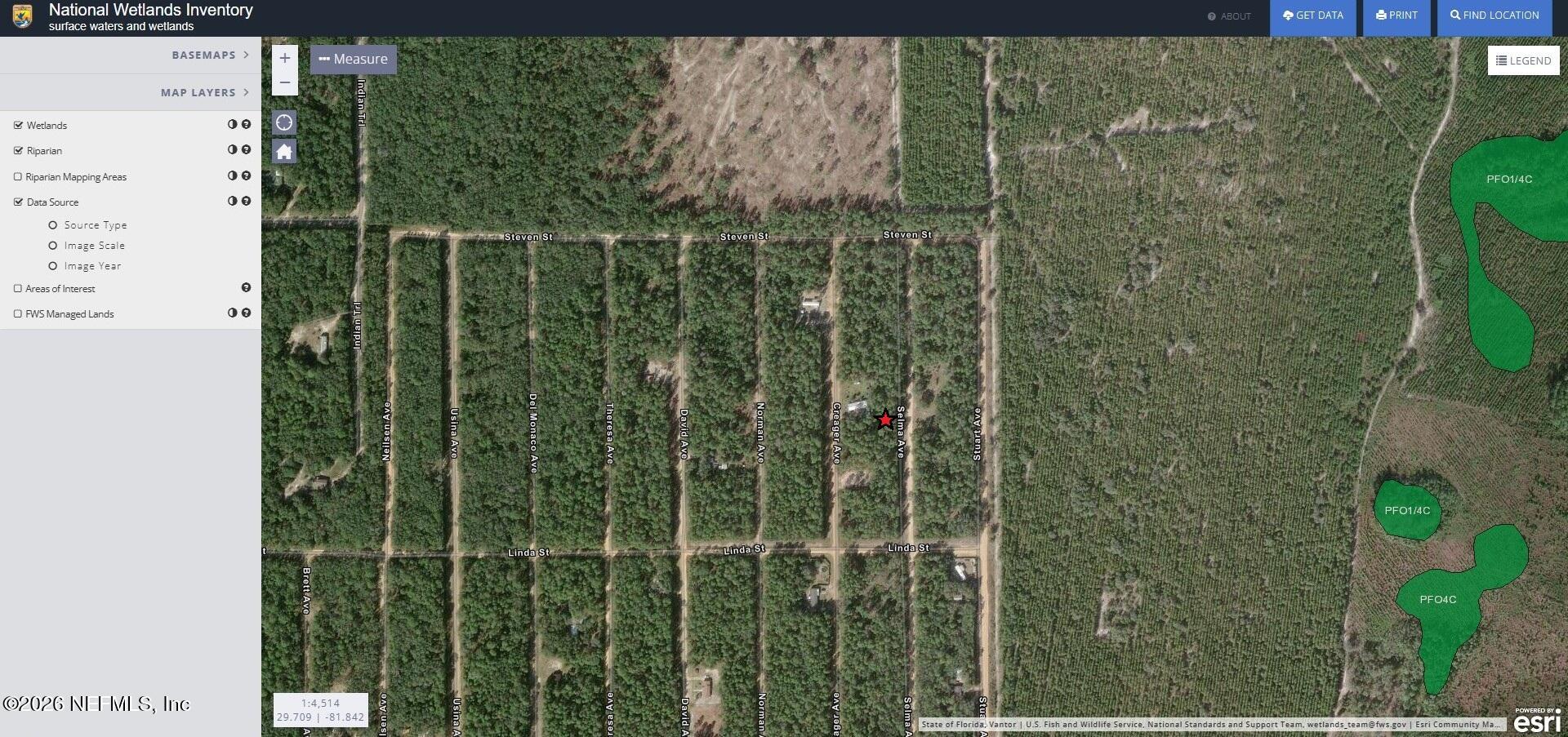Open the About page
Viewport: 1568px width, 737px height.
pyautogui.click(x=1229, y=16)
